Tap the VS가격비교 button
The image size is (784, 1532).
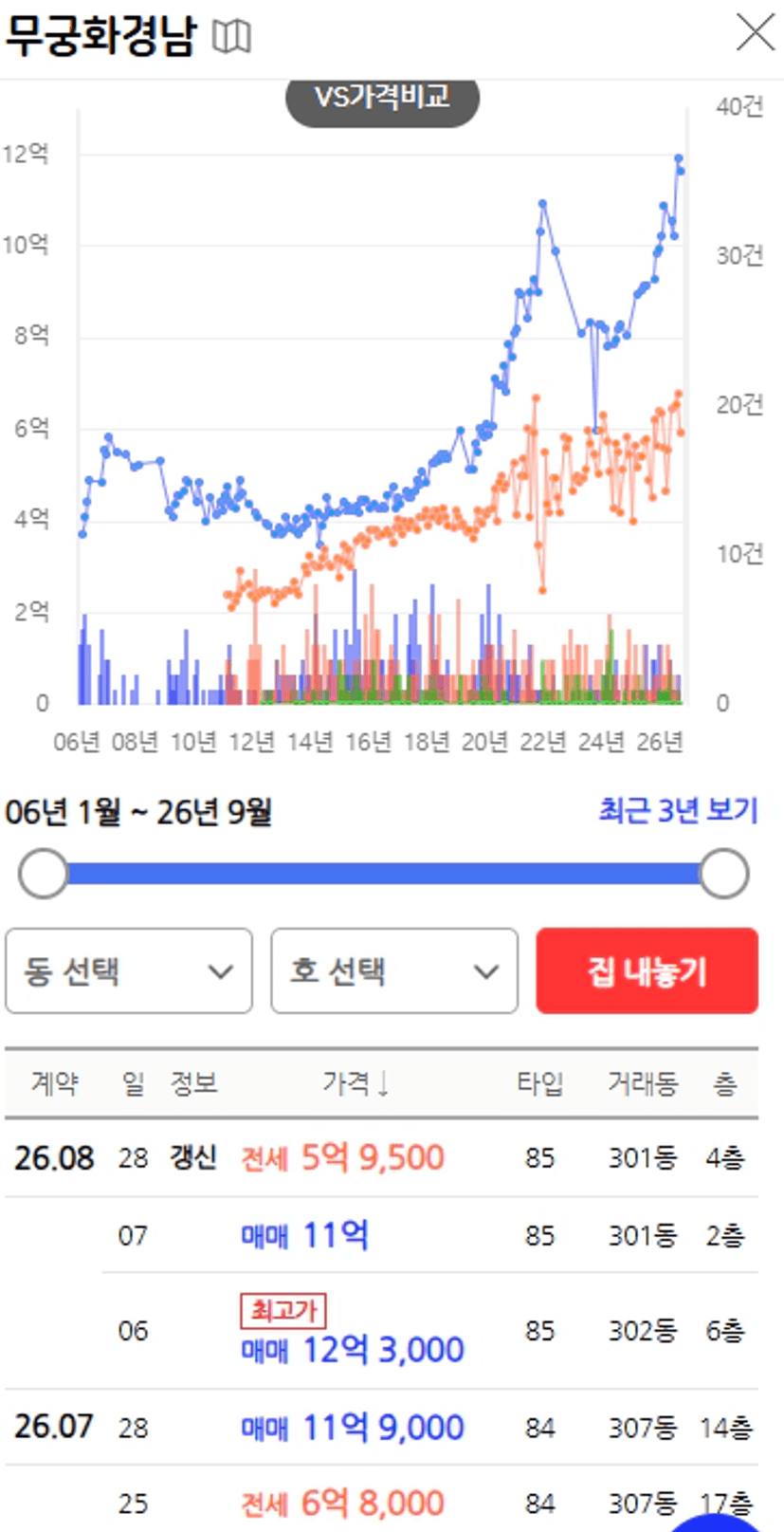click(382, 98)
